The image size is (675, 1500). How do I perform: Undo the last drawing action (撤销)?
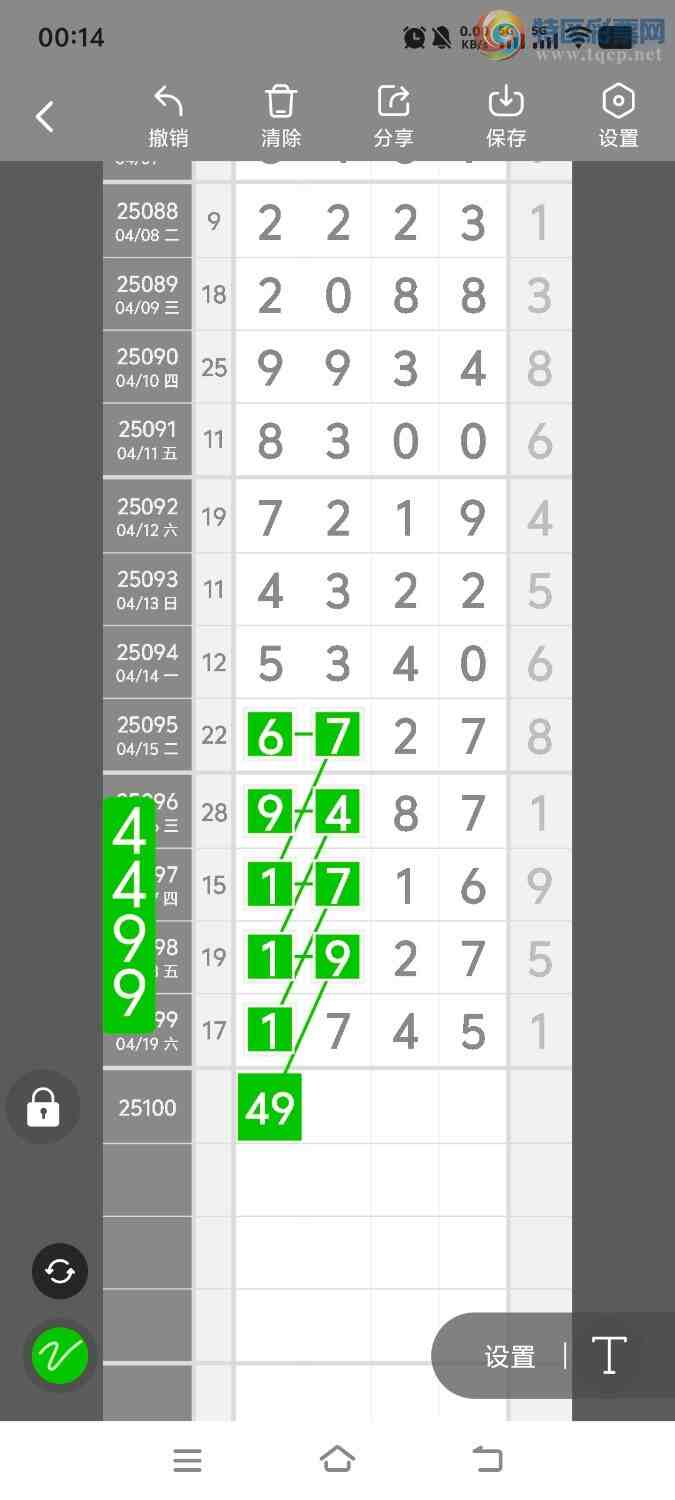pos(168,117)
